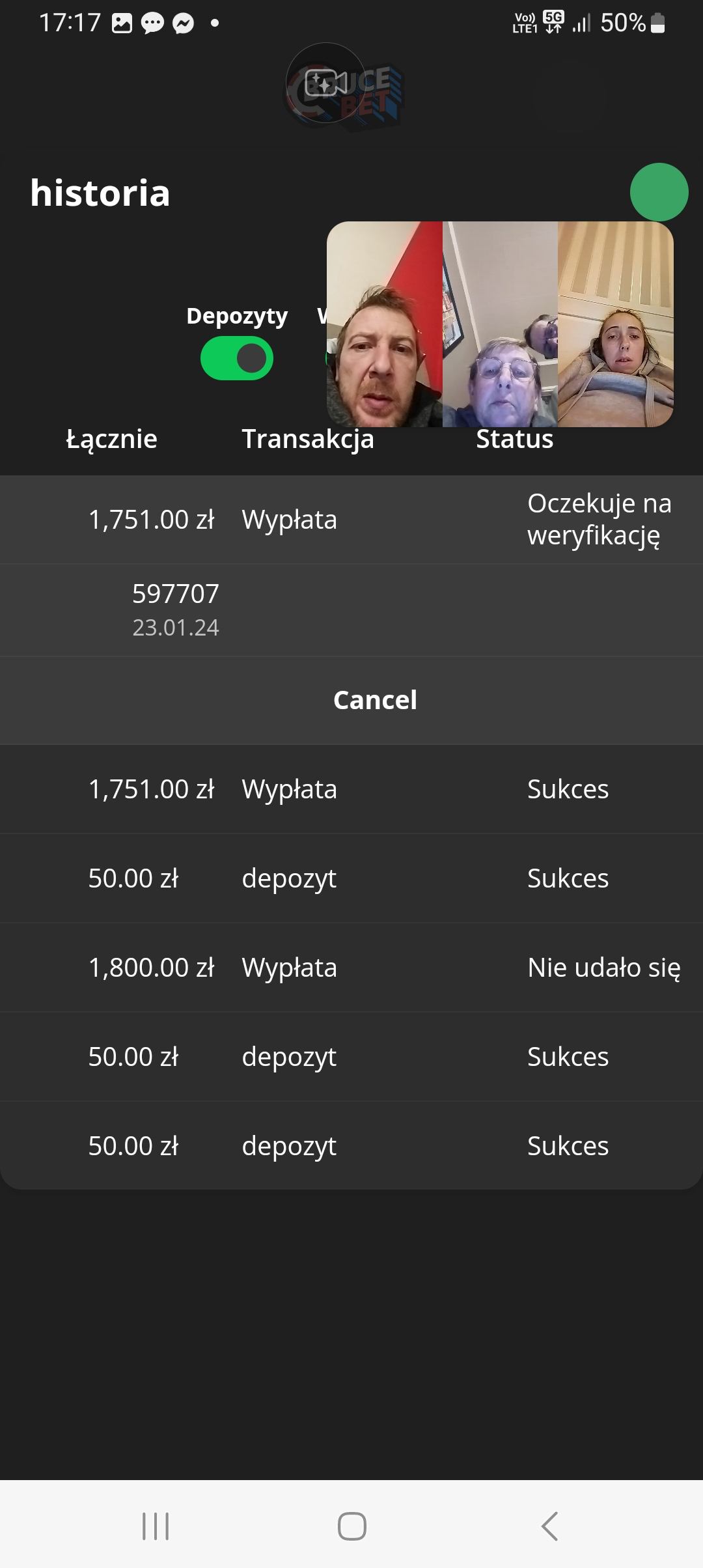Tap transaction number 597707
The image size is (703, 1568).
tap(176, 594)
